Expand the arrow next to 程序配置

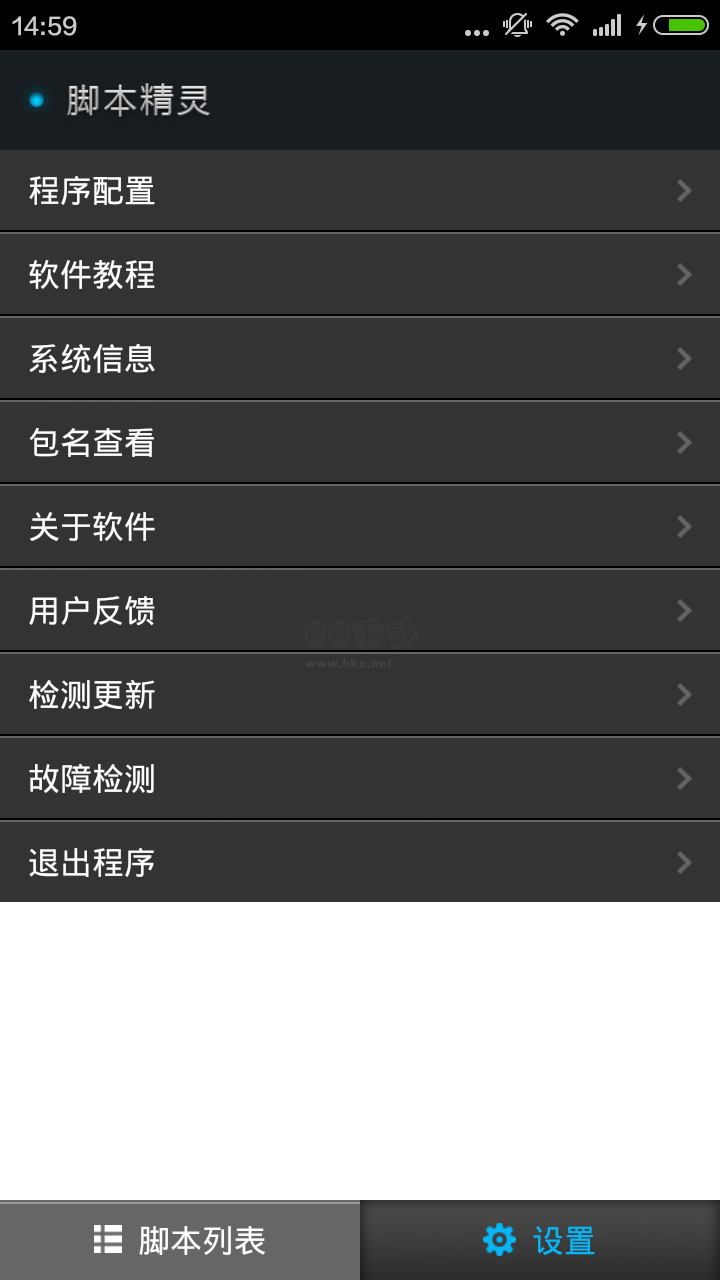tap(684, 190)
